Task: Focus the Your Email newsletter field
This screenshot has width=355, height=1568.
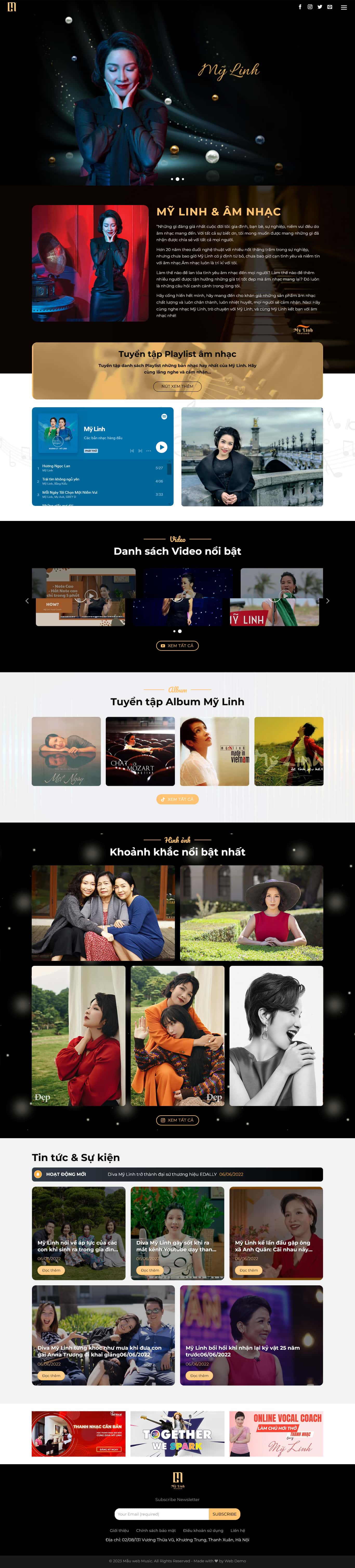Action: pyautogui.click(x=162, y=1514)
